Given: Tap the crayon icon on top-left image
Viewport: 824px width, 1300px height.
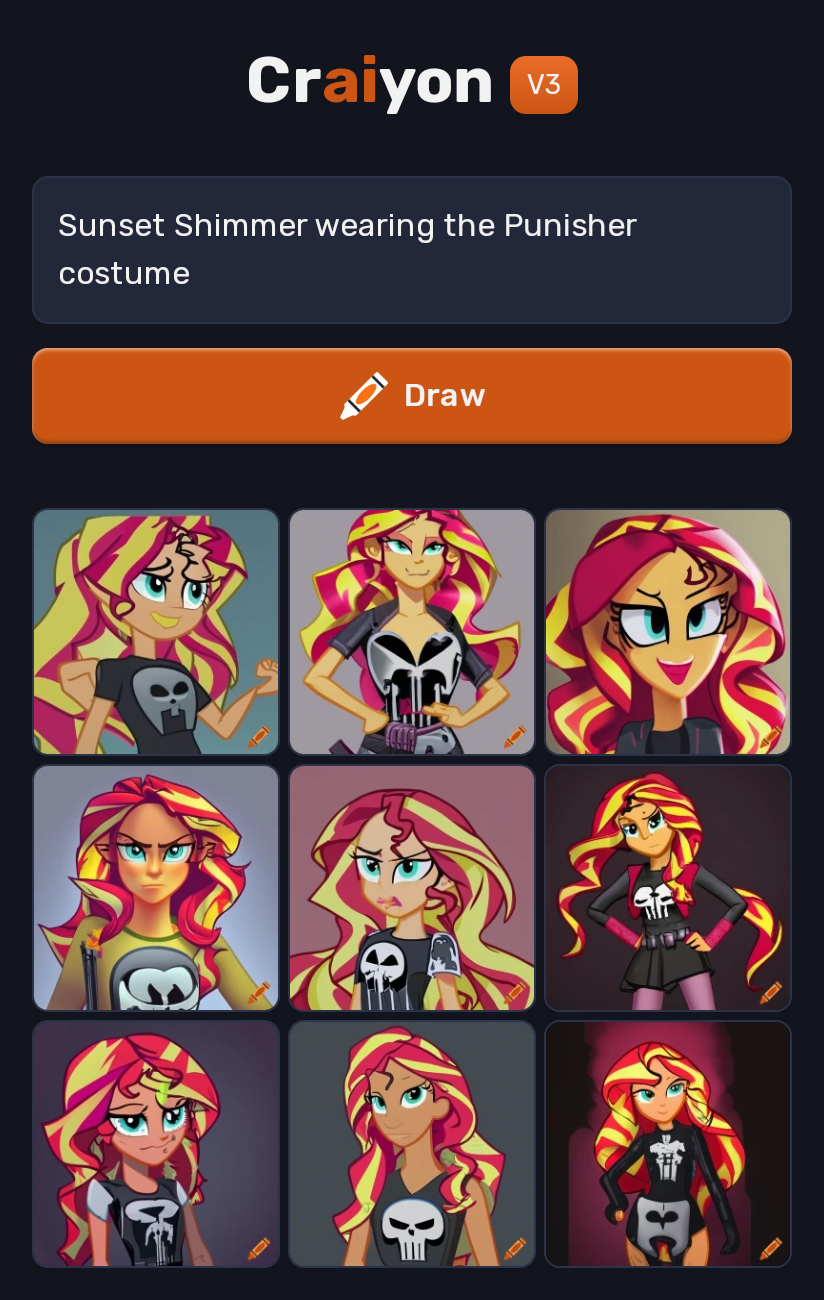Looking at the screenshot, I should (x=258, y=737).
